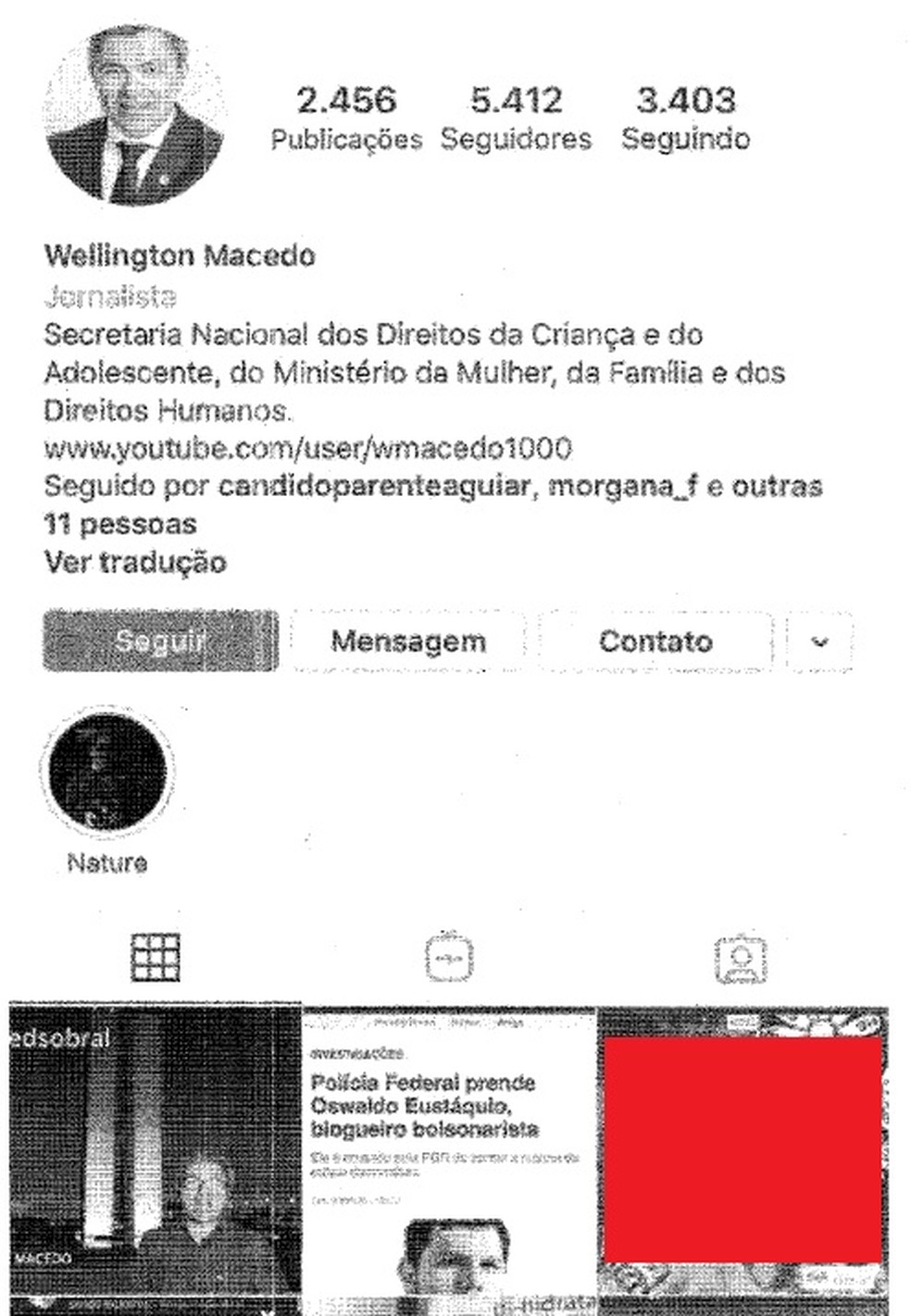Open the 2.456 Publicações counter
This screenshot has width=911, height=1316.
(346, 118)
